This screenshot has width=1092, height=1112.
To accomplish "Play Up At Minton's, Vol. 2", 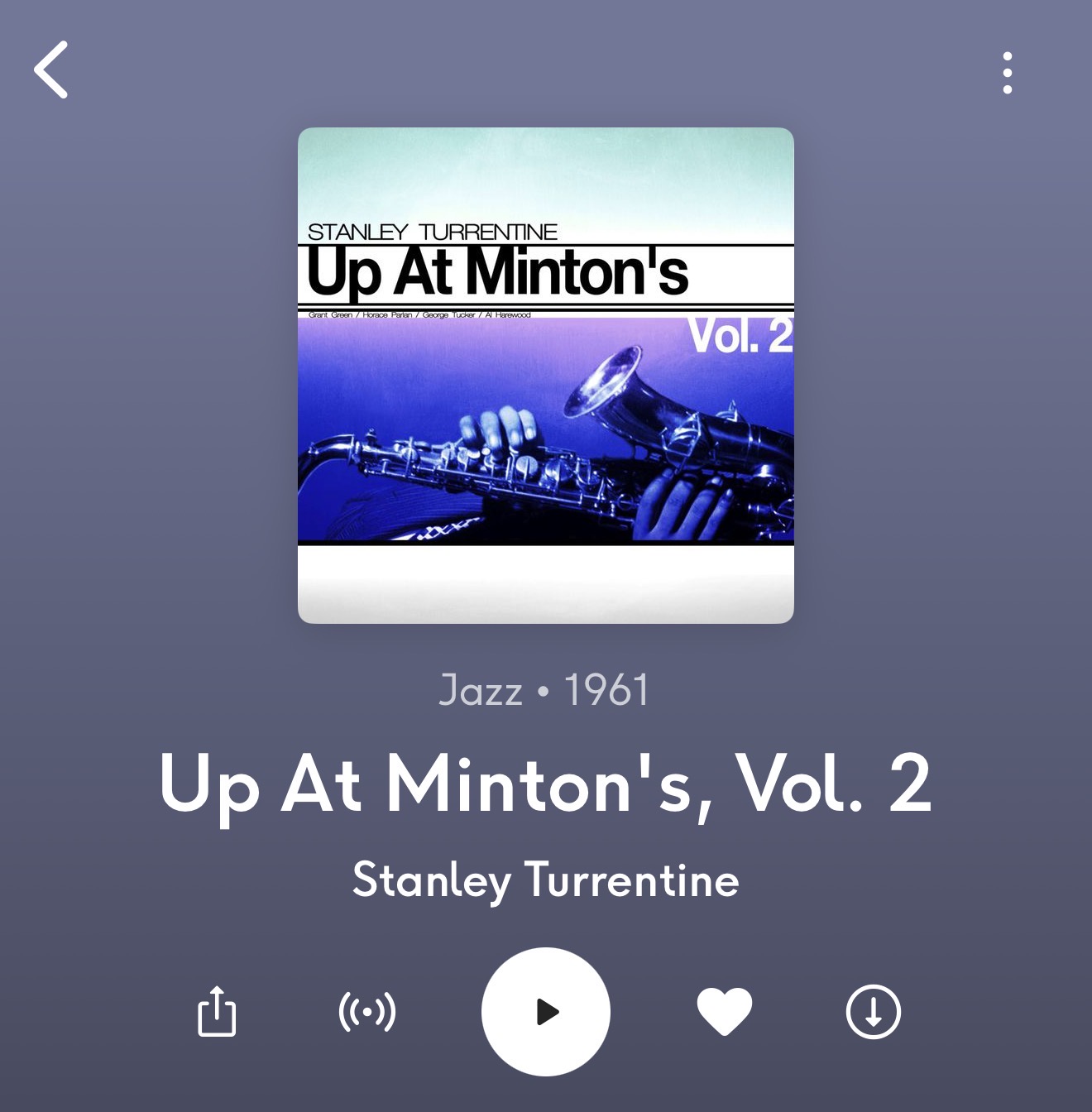I will pyautogui.click(x=546, y=1011).
